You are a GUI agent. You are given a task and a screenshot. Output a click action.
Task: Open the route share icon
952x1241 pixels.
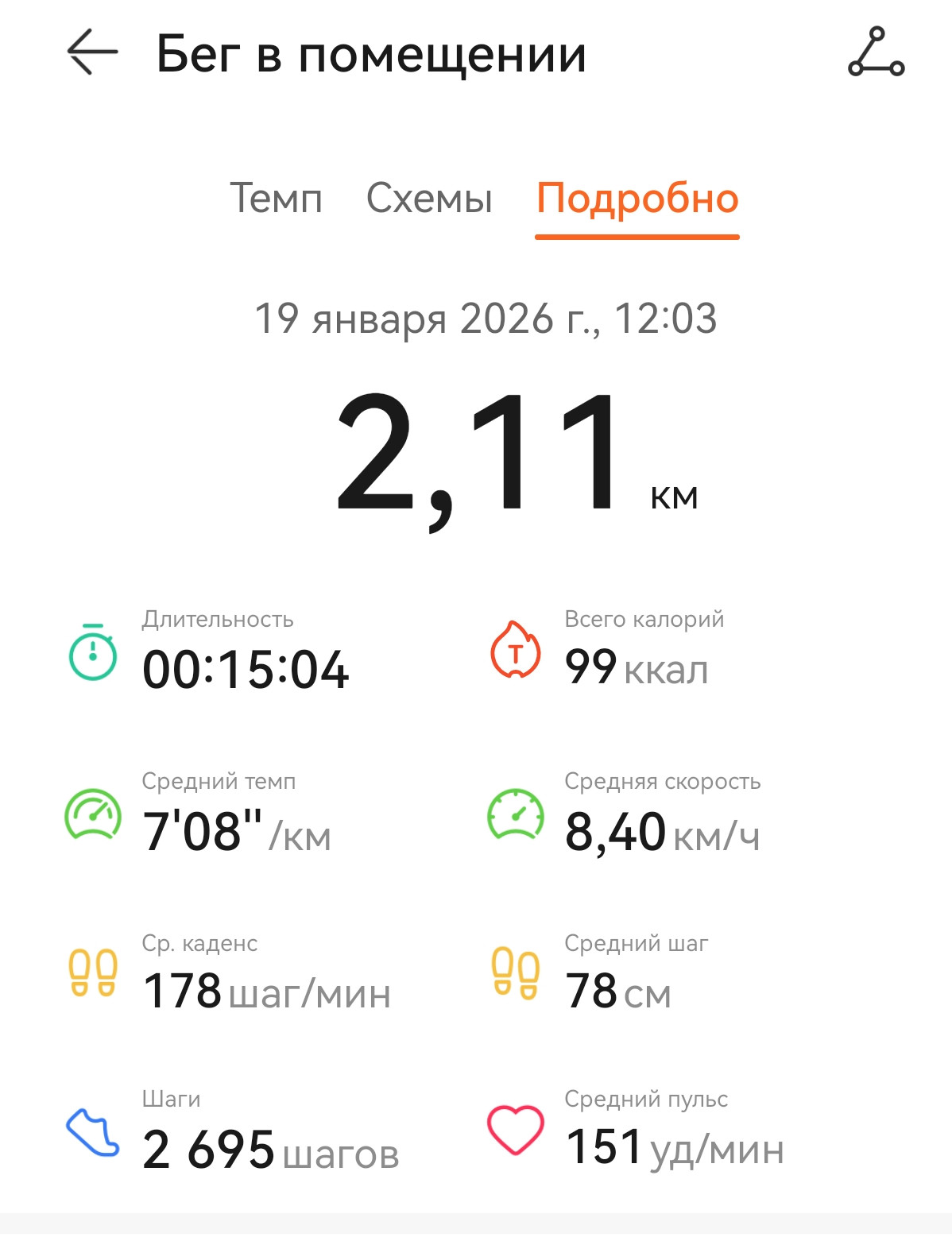[876, 52]
